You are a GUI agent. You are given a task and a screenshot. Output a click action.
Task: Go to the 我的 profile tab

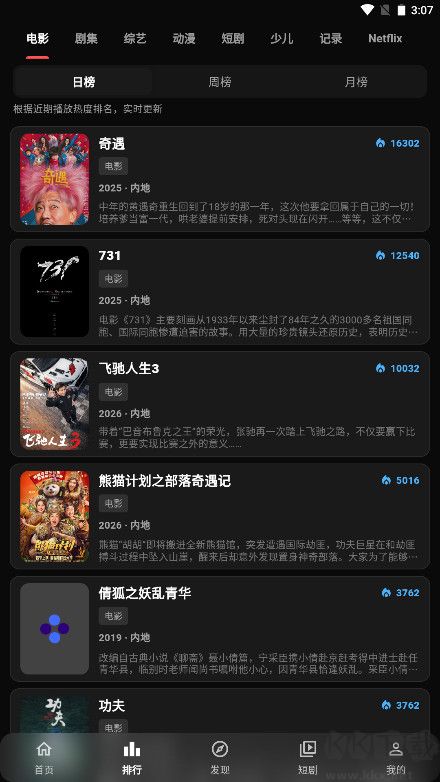[x=396, y=757]
